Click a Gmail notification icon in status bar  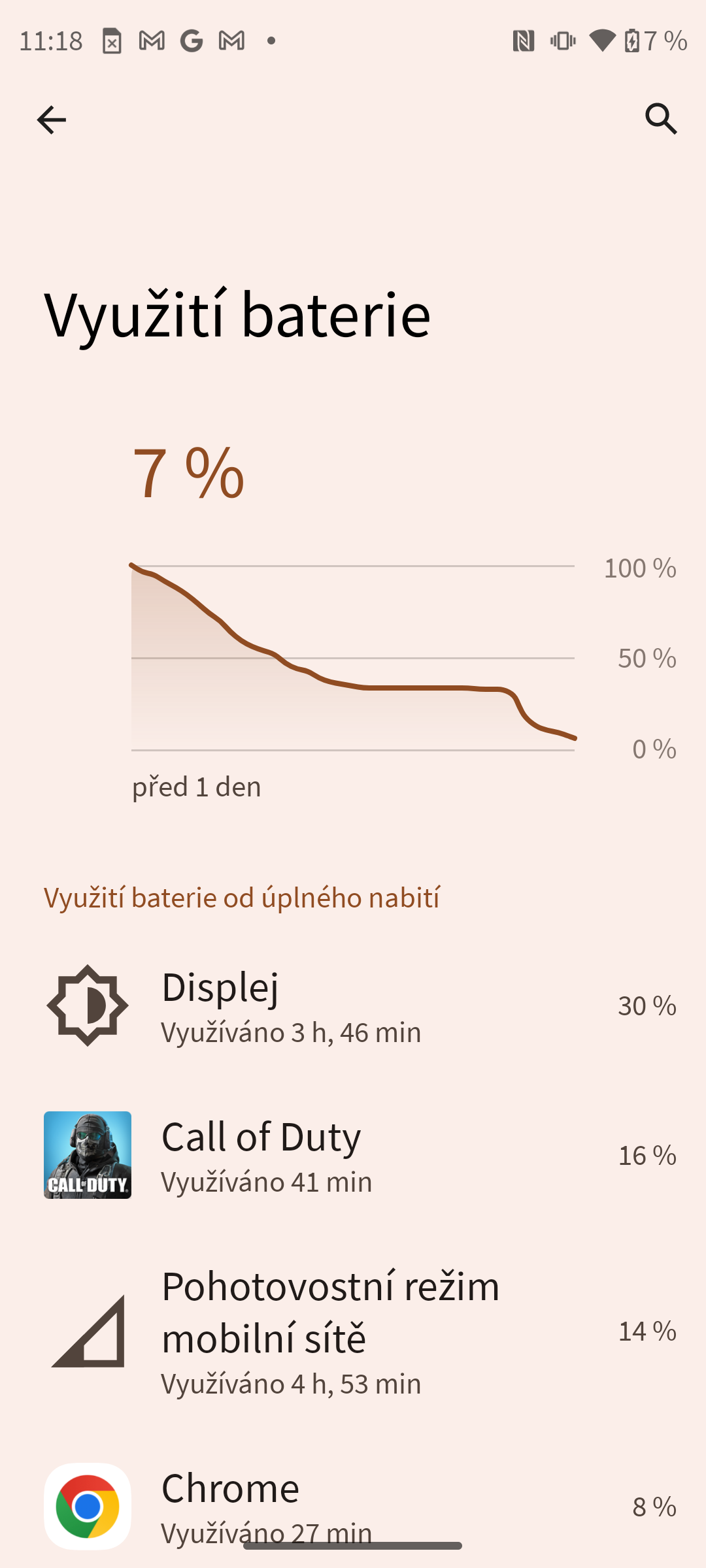[152, 41]
